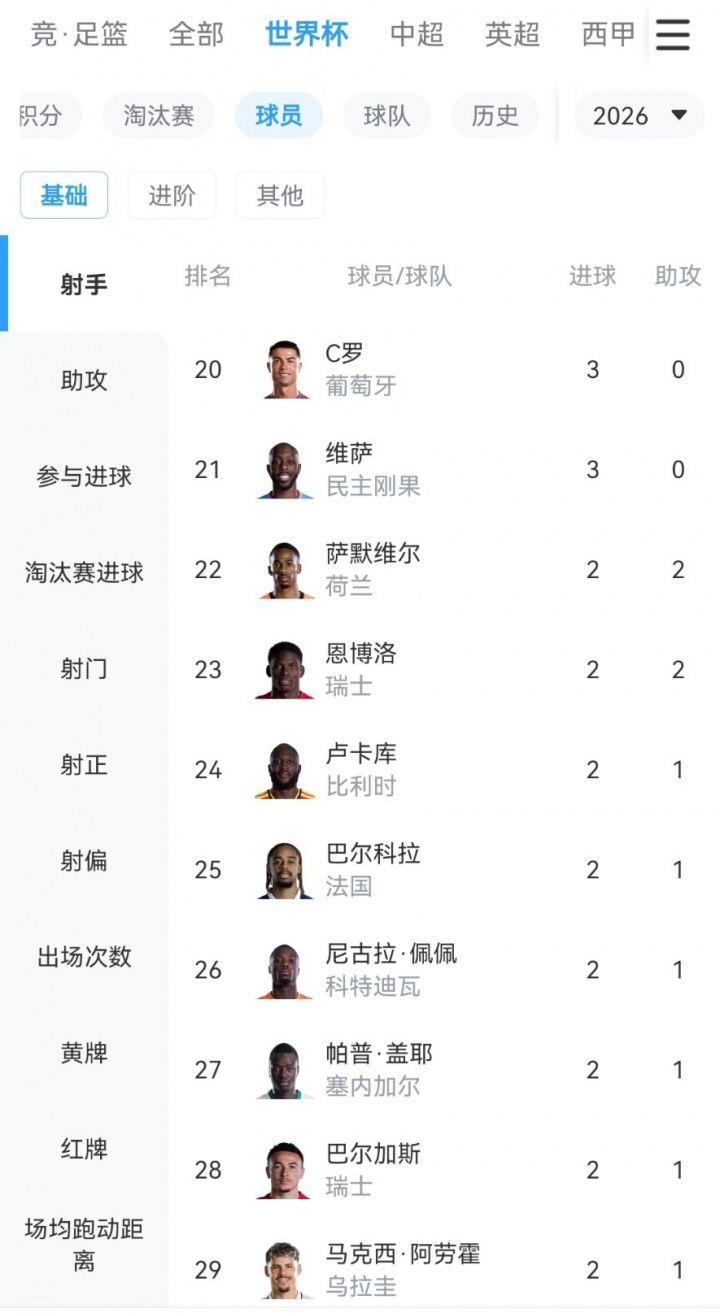Expand the 2026 season dropdown
720x1313 pixels.
tap(640, 116)
